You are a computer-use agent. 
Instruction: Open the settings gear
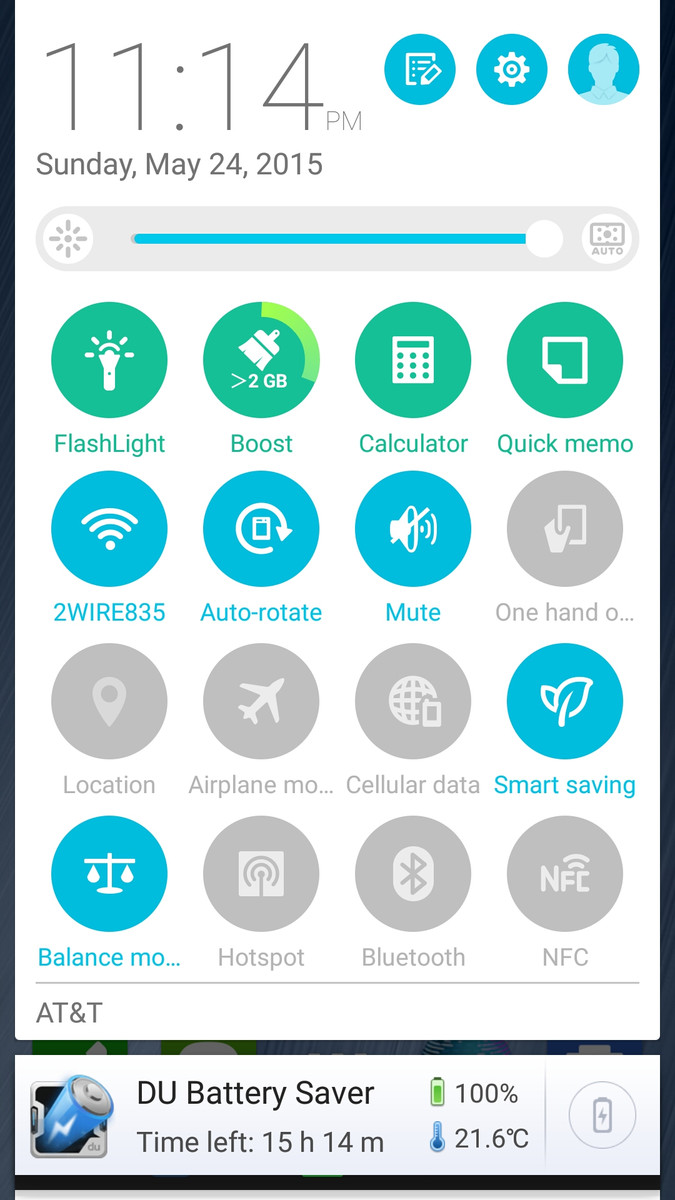(512, 69)
